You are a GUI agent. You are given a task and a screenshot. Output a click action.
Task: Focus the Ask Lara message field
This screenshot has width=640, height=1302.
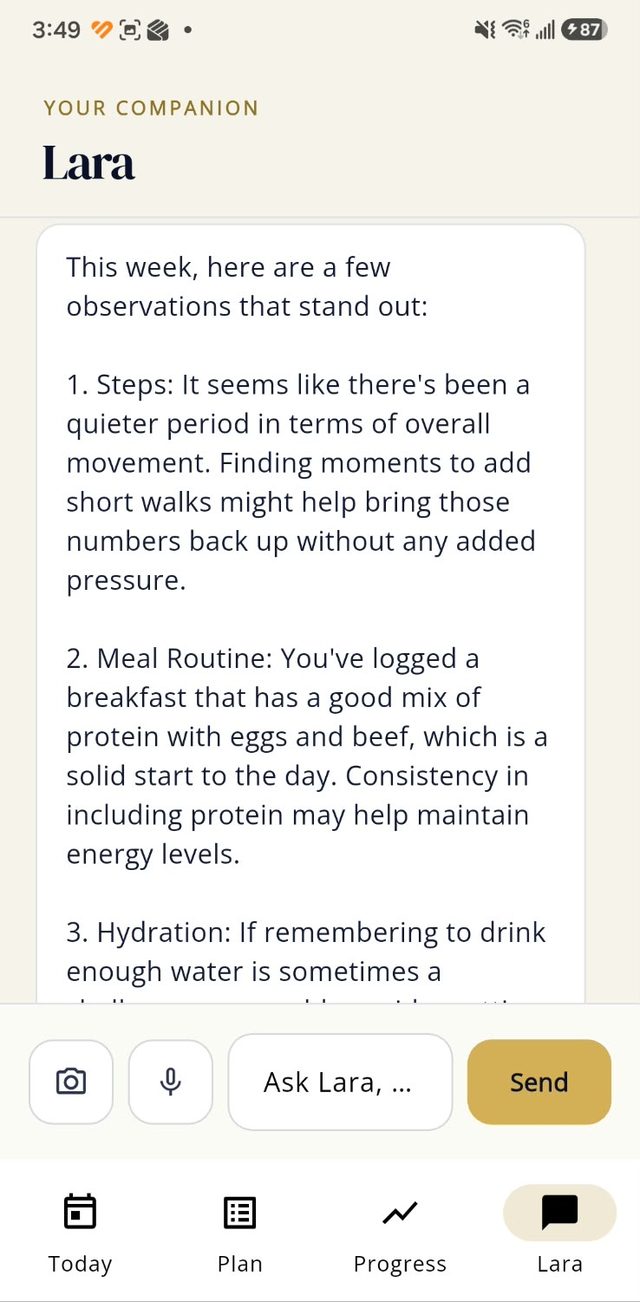pos(340,1082)
